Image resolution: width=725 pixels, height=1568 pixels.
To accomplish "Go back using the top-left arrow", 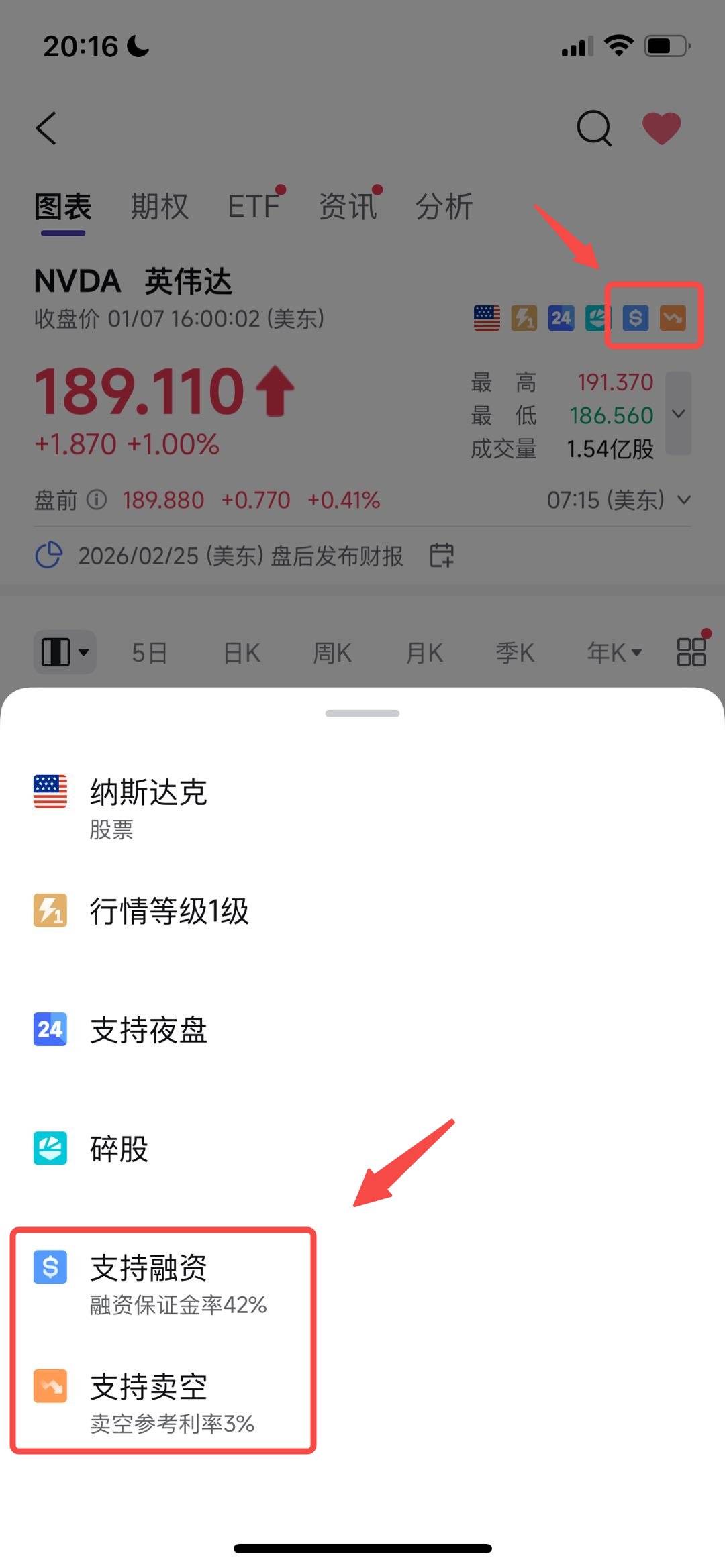I will point(46,128).
